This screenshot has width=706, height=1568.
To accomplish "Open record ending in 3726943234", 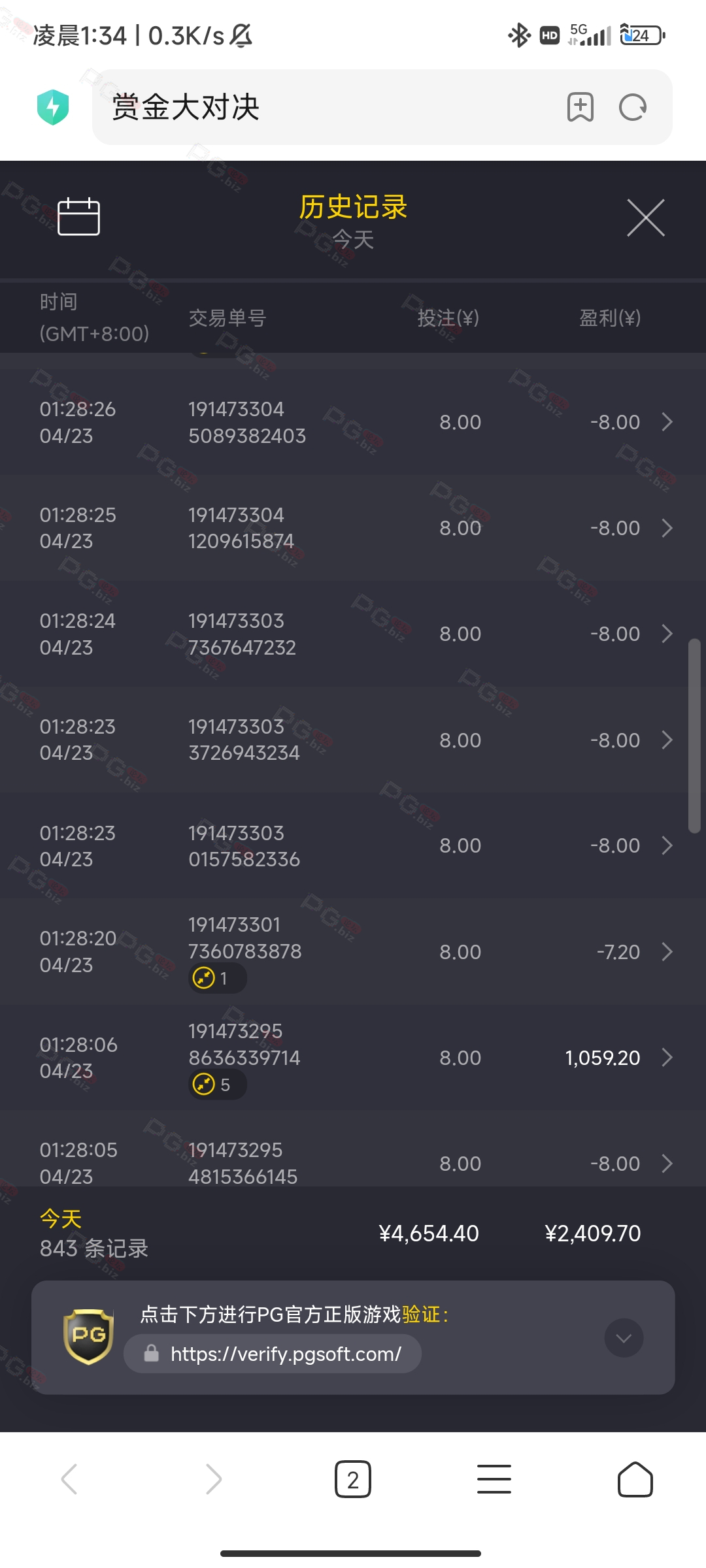I will point(353,740).
